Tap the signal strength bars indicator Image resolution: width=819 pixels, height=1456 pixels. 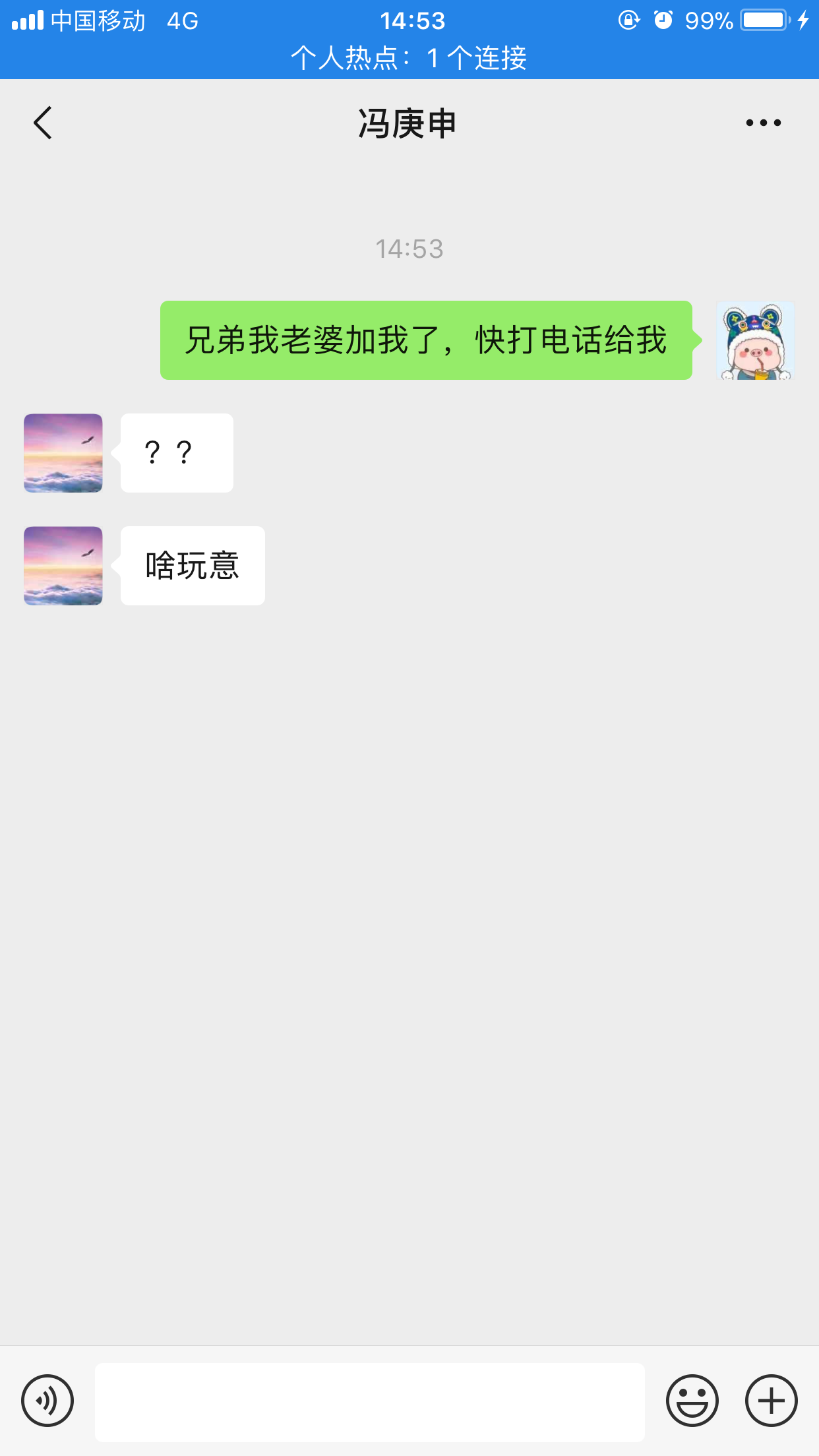(x=28, y=20)
